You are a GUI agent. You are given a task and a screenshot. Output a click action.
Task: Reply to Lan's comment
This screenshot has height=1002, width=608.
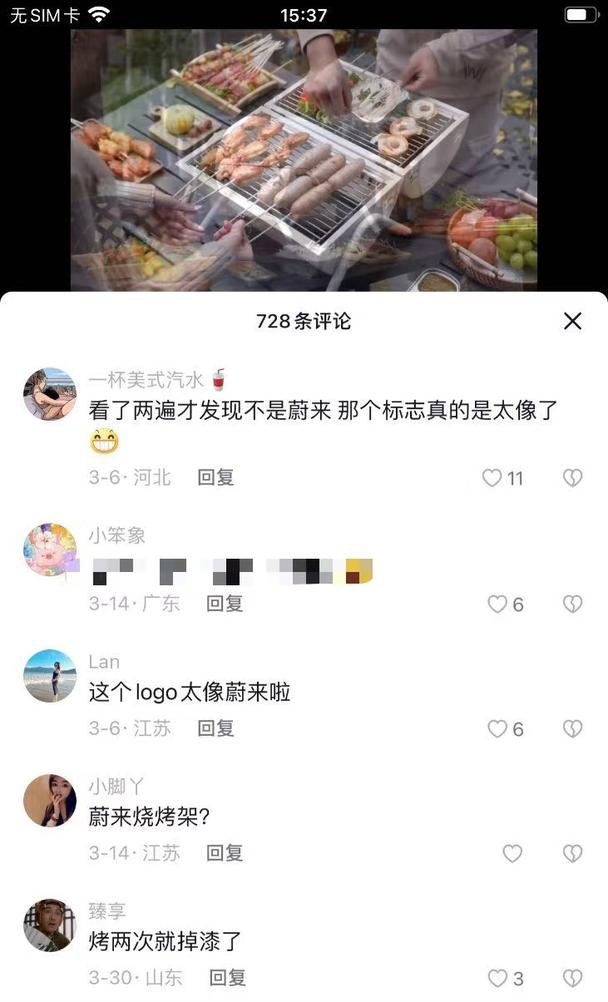click(215, 728)
